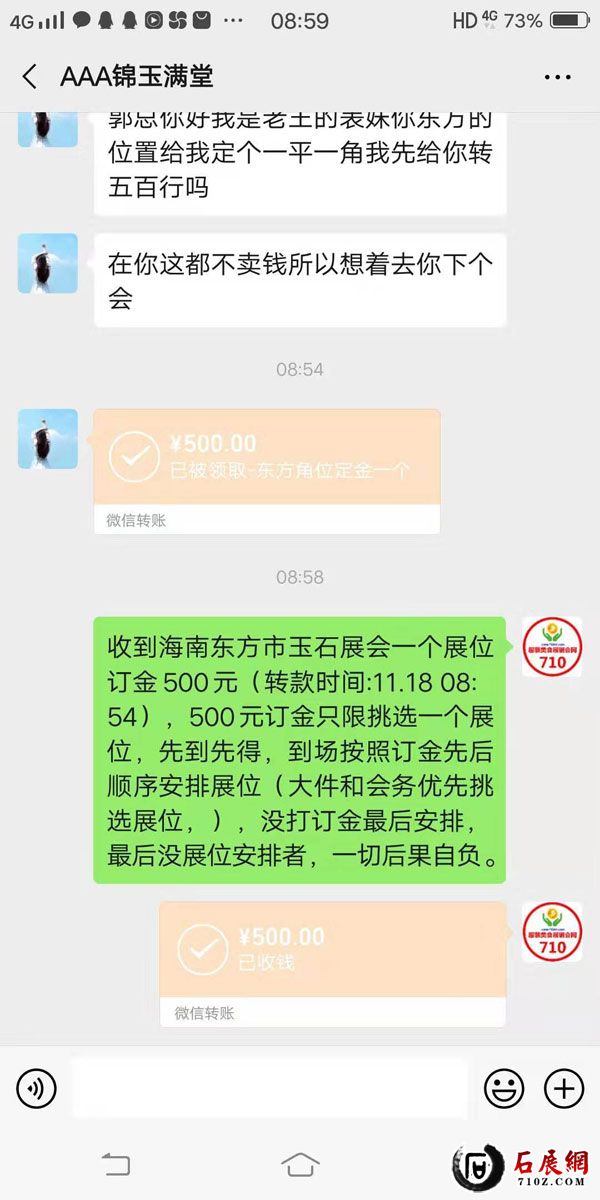Open the emoji picker
The width and height of the screenshot is (600, 1200).
[504, 1087]
